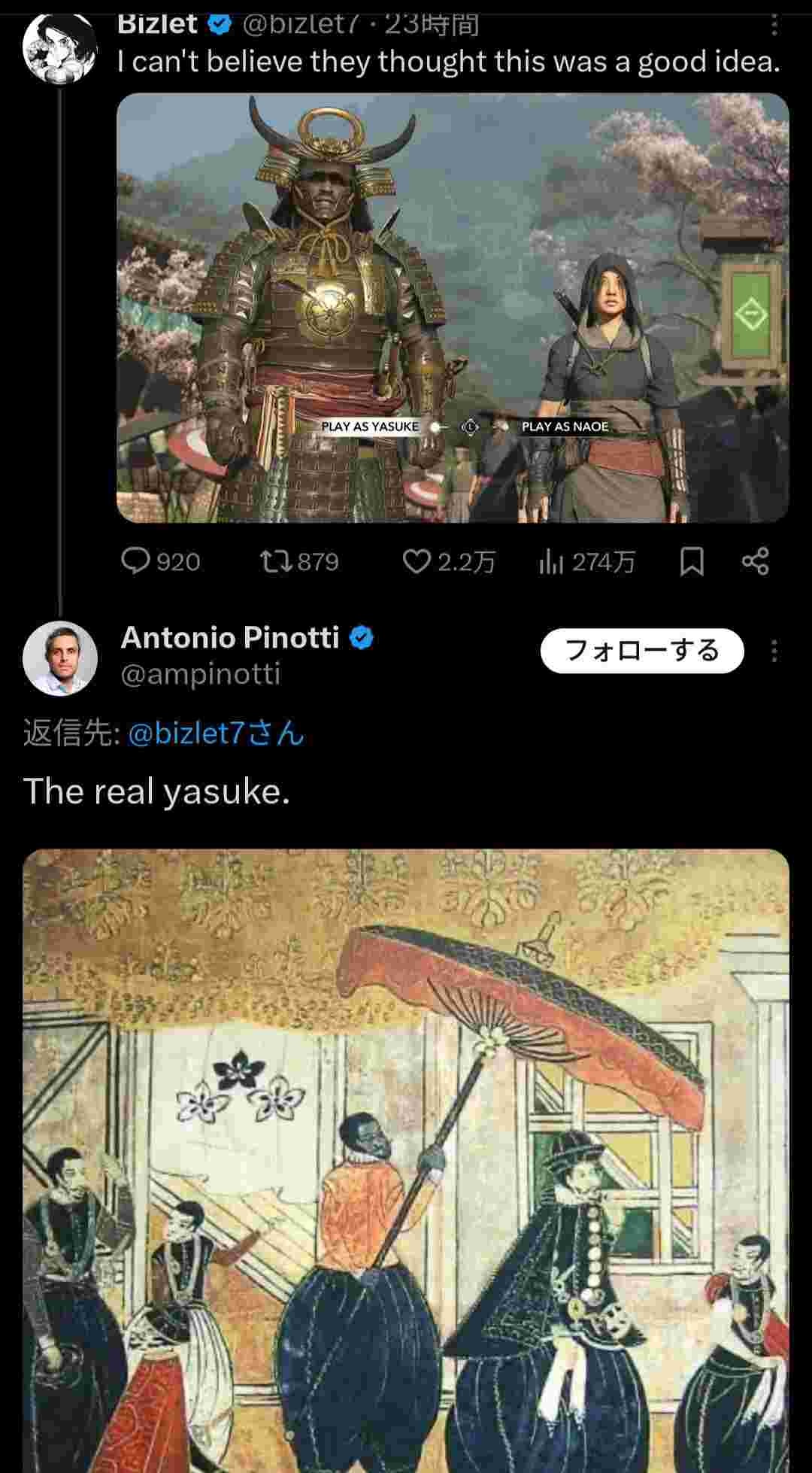Bookmark Bizlet's tweet

(692, 561)
